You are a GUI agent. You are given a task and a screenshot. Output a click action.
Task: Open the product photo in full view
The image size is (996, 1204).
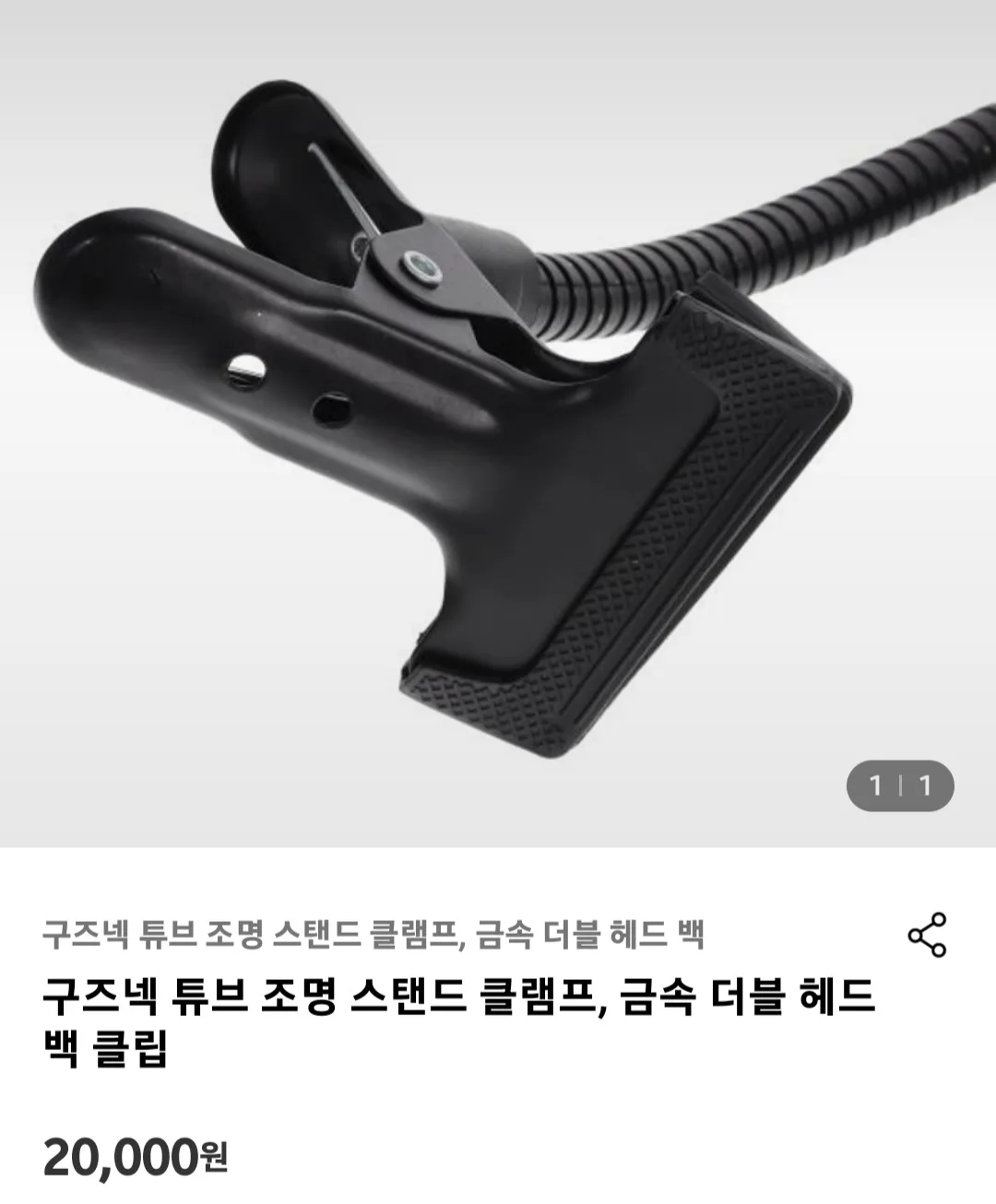click(498, 415)
